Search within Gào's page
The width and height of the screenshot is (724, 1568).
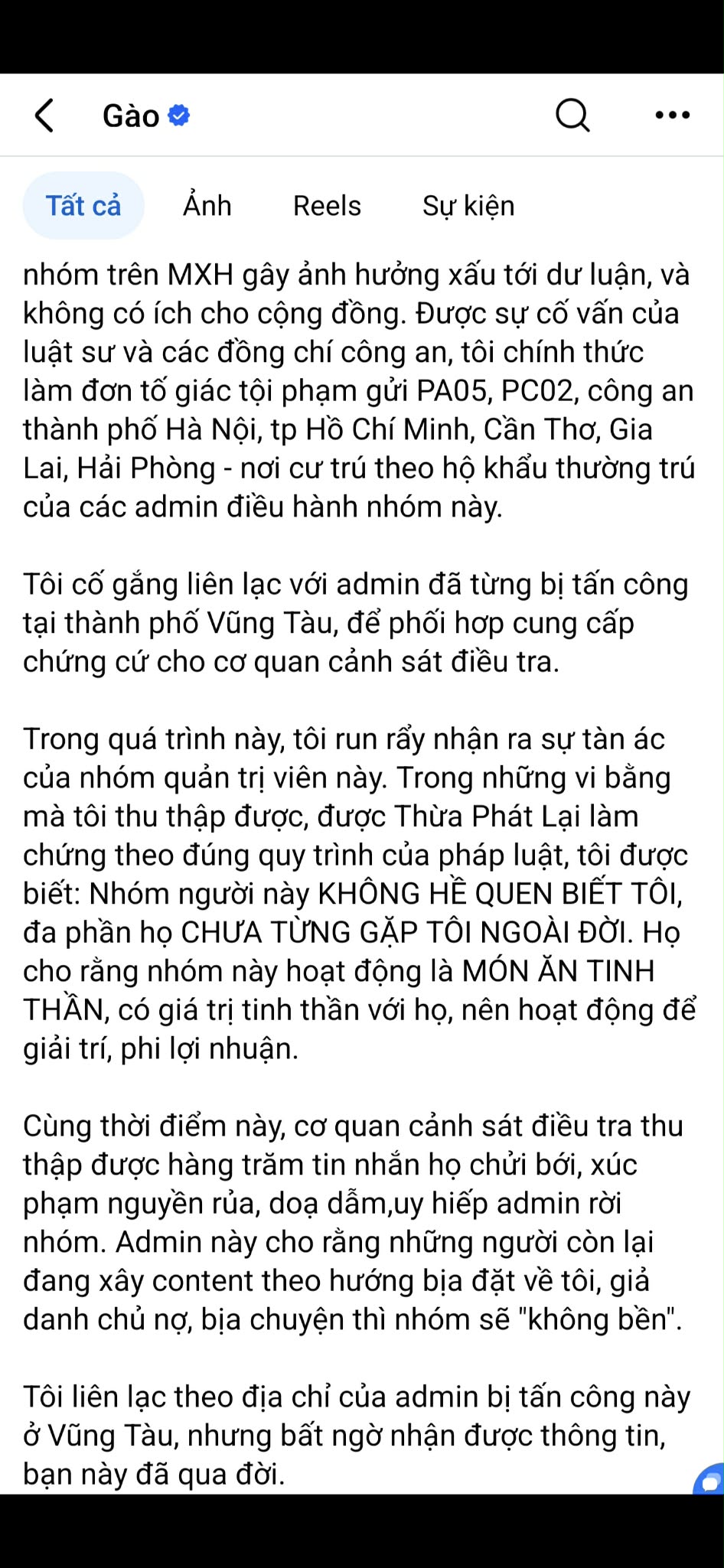(x=572, y=116)
